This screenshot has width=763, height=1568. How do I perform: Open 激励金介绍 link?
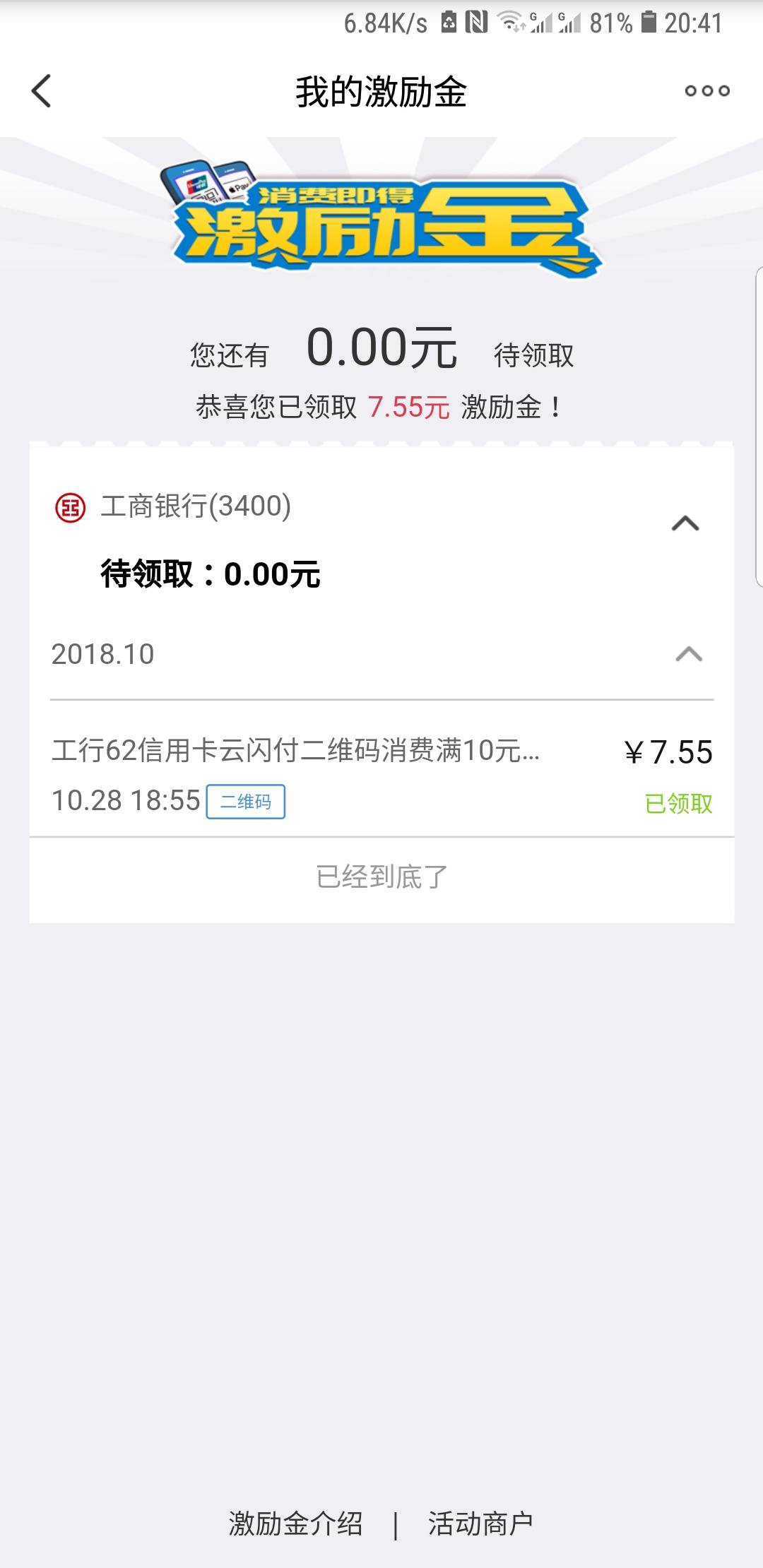click(x=295, y=1524)
